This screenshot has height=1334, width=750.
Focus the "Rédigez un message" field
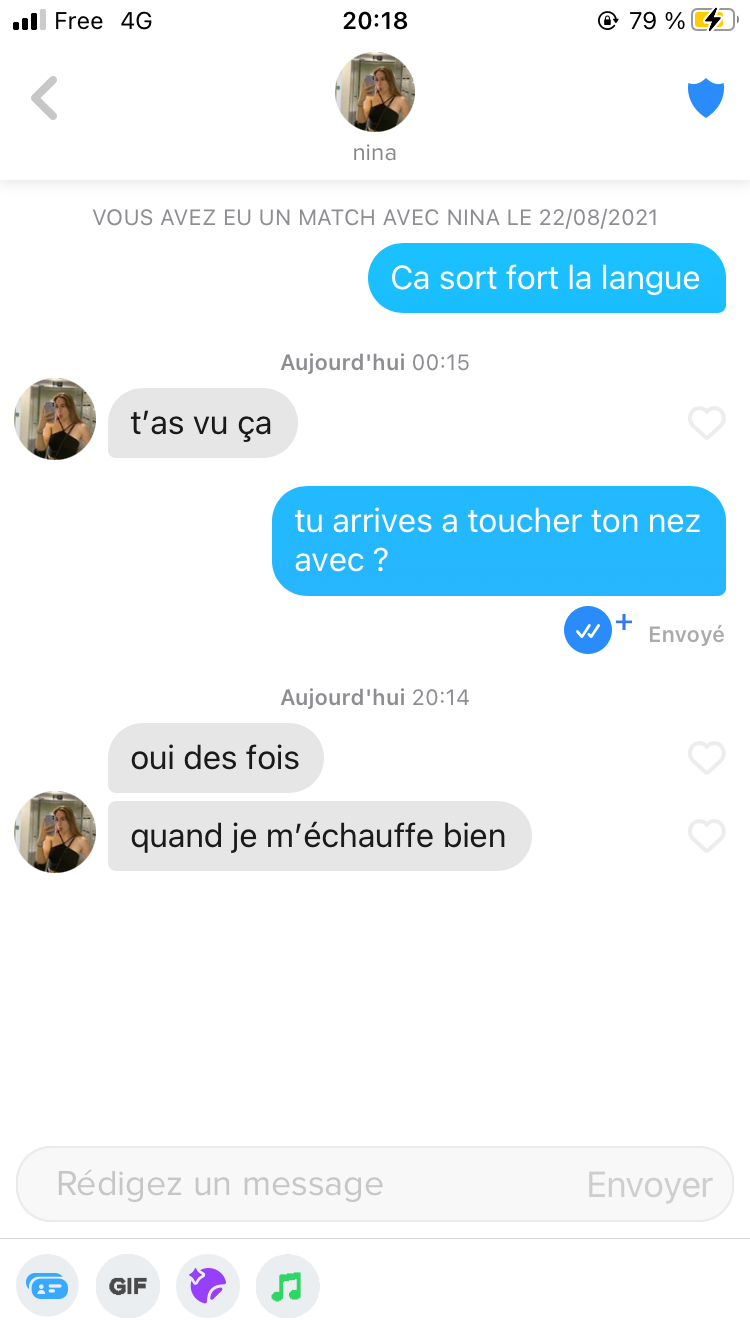300,1184
